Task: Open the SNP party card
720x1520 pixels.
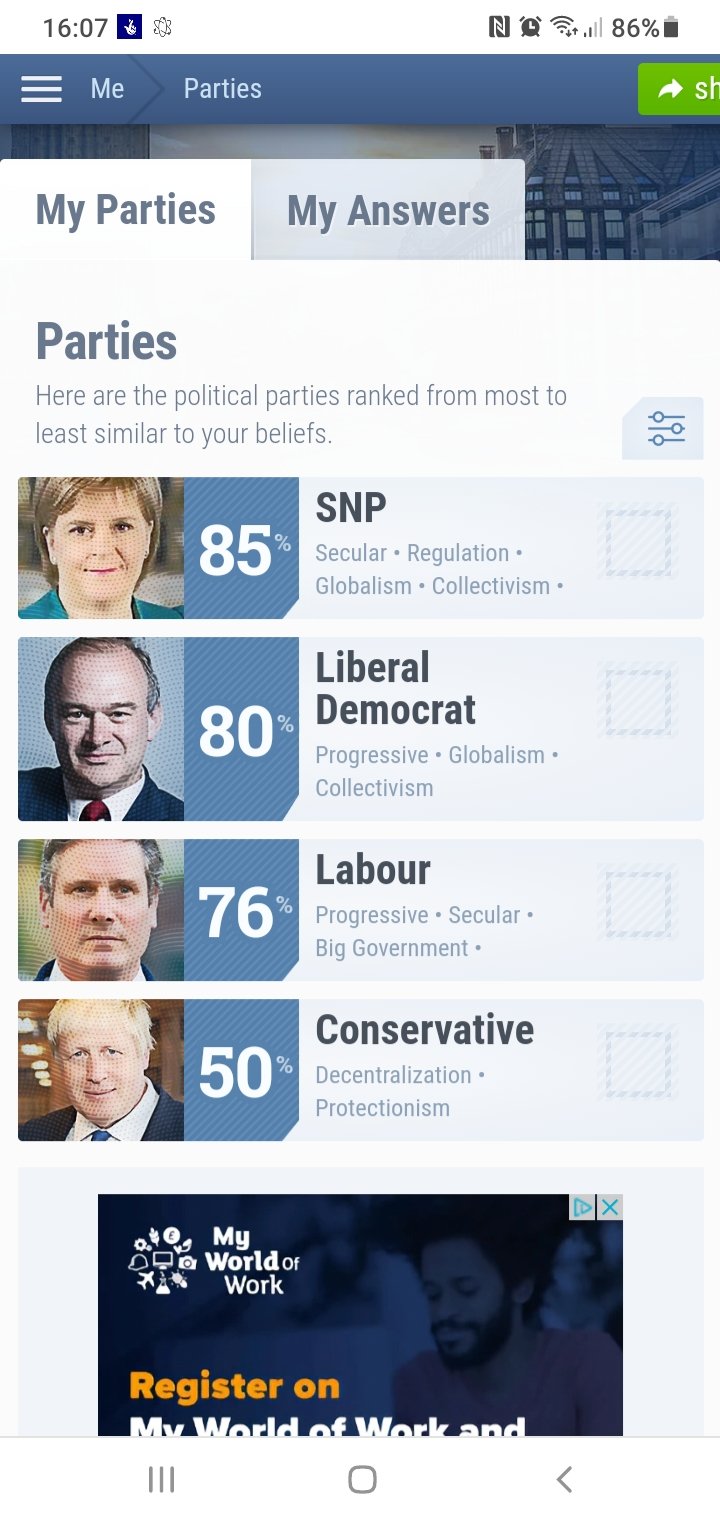Action: coord(361,548)
